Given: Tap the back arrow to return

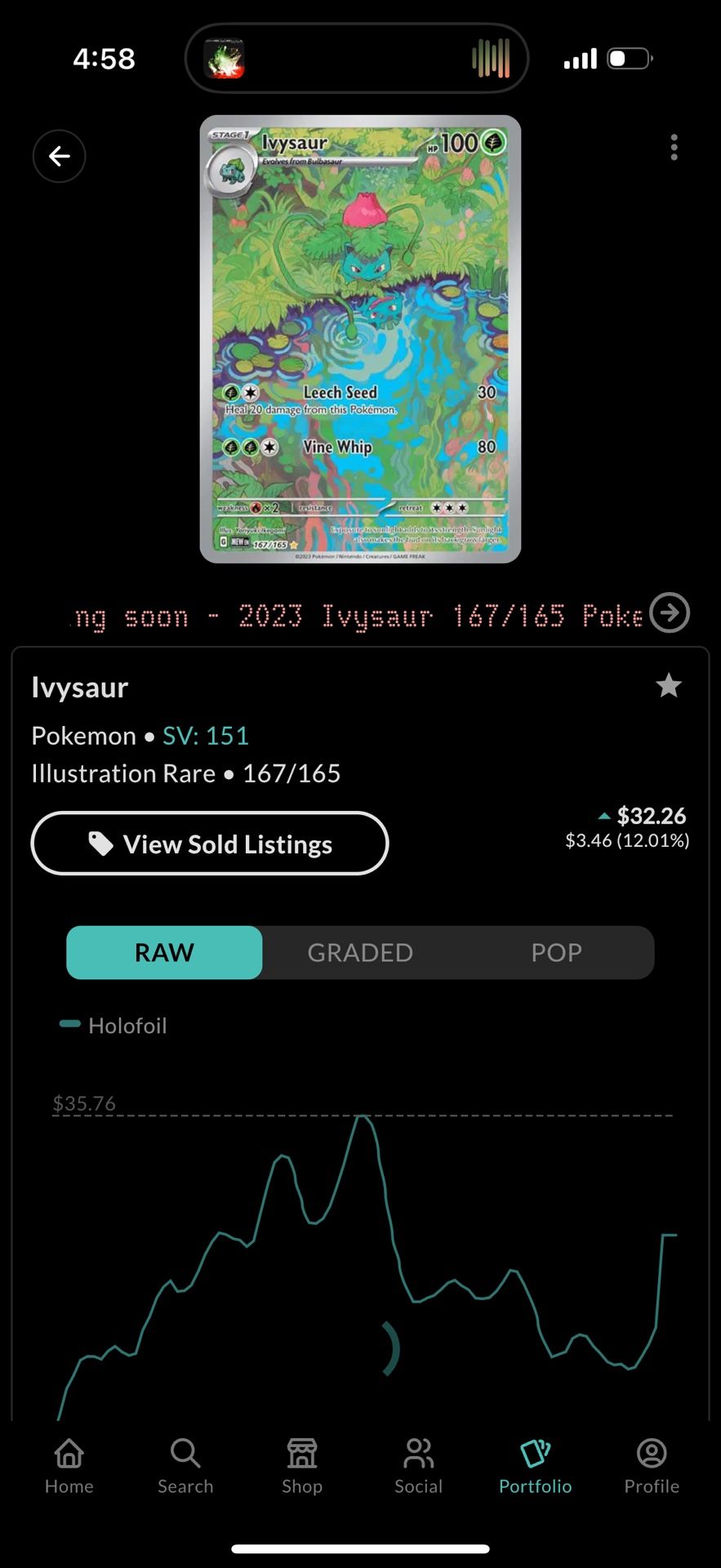Looking at the screenshot, I should point(59,156).
